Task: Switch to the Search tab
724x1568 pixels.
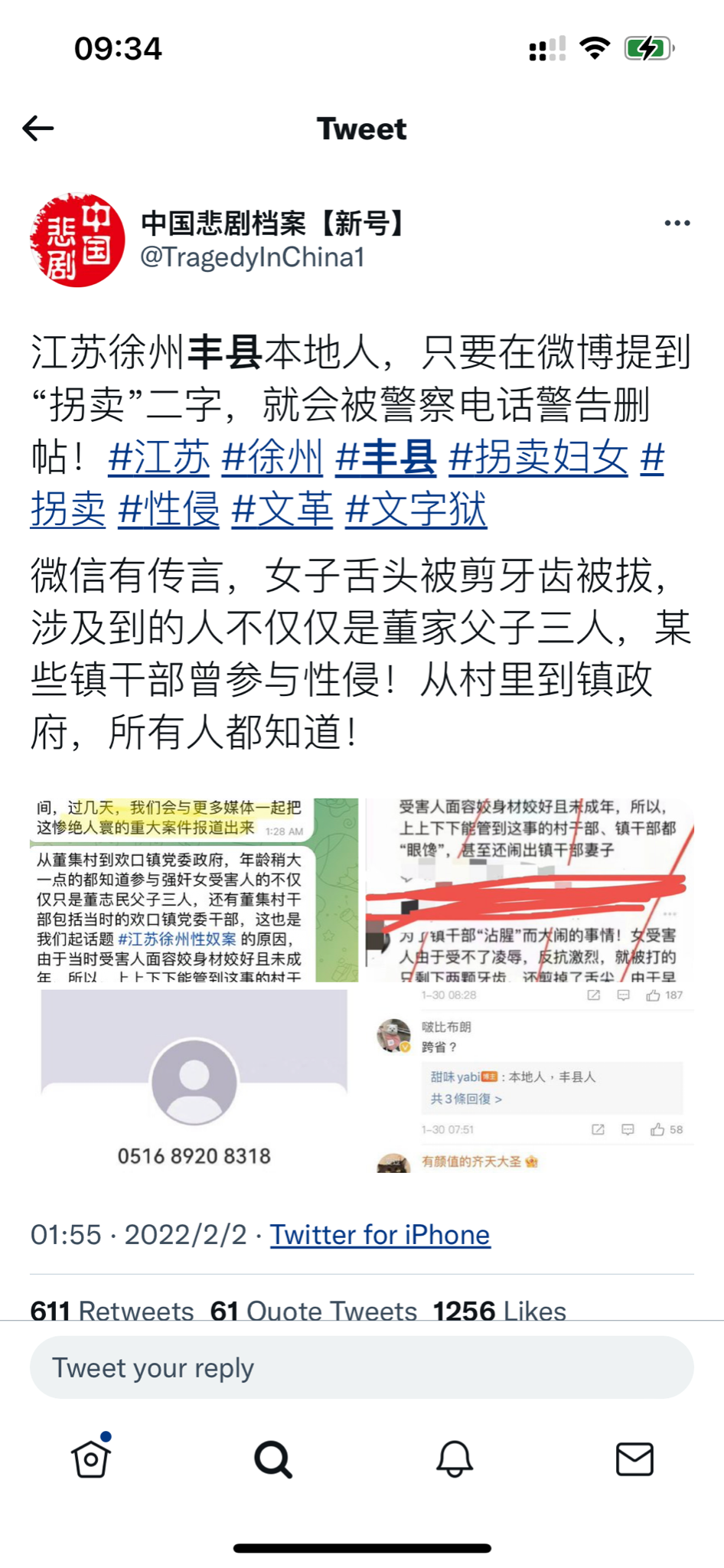Action: (x=272, y=1459)
